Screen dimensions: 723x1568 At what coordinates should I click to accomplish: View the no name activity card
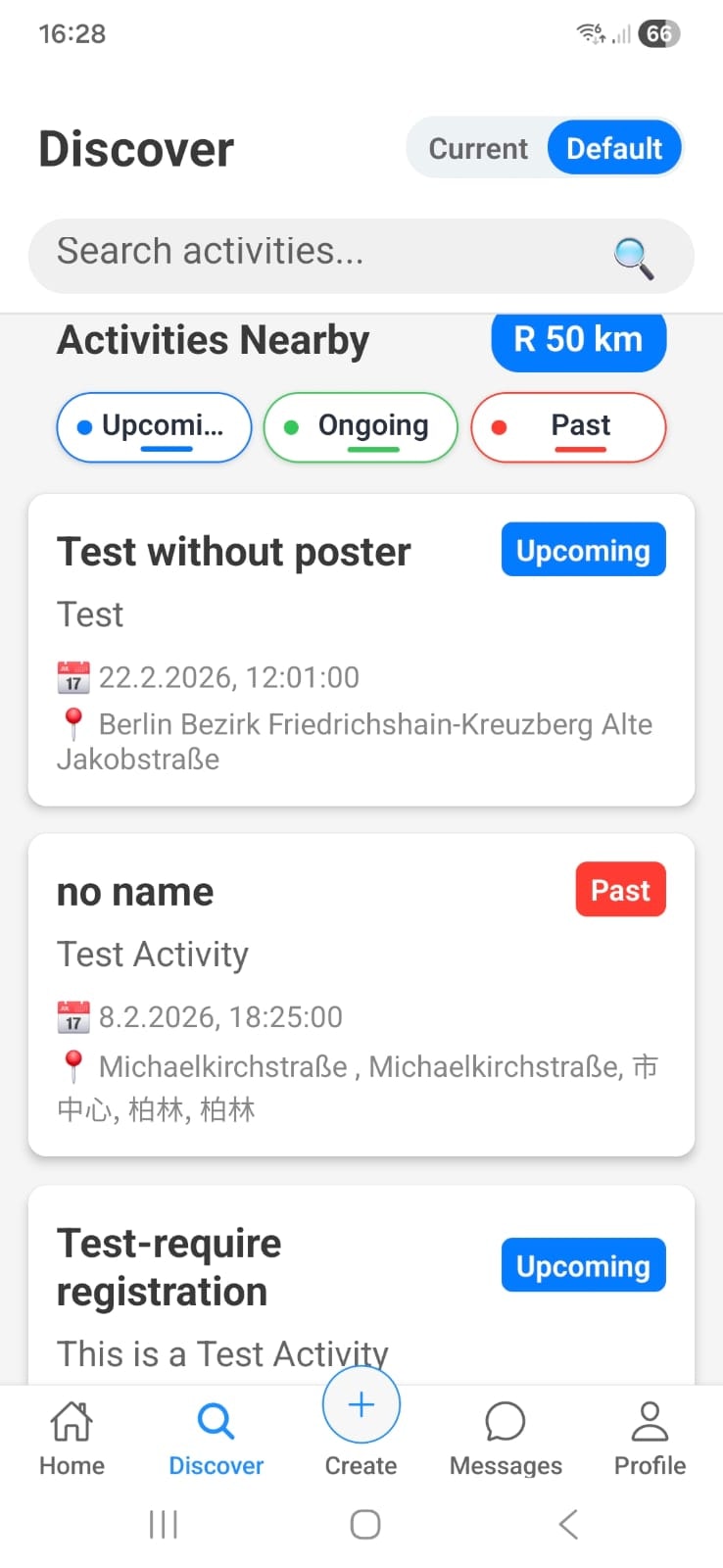point(361,994)
